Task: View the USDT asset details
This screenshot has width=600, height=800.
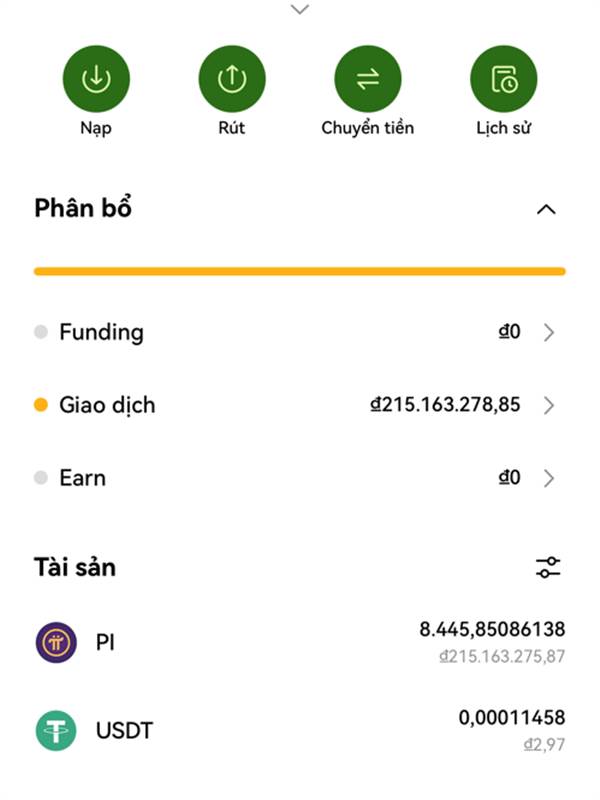Action: 299,730
